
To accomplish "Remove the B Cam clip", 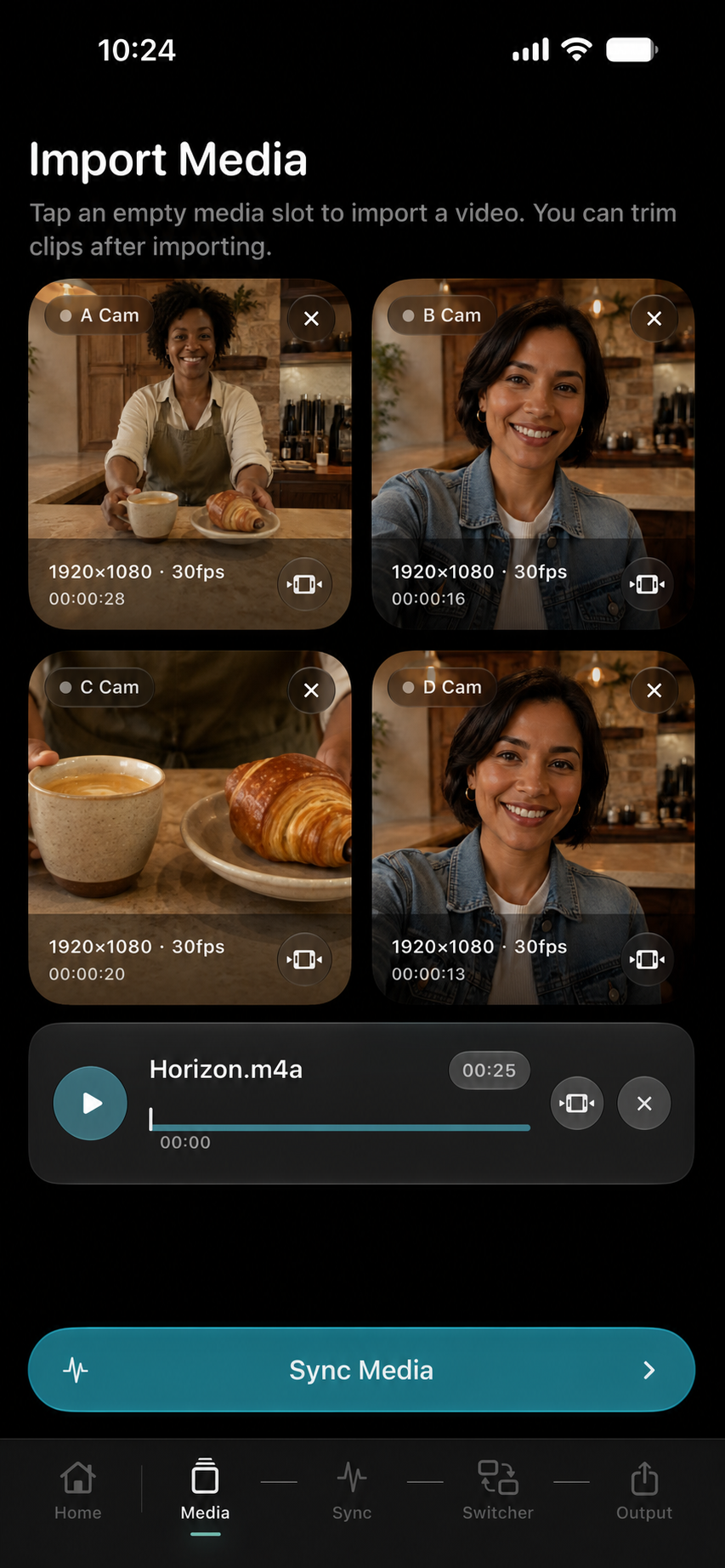I will [654, 318].
